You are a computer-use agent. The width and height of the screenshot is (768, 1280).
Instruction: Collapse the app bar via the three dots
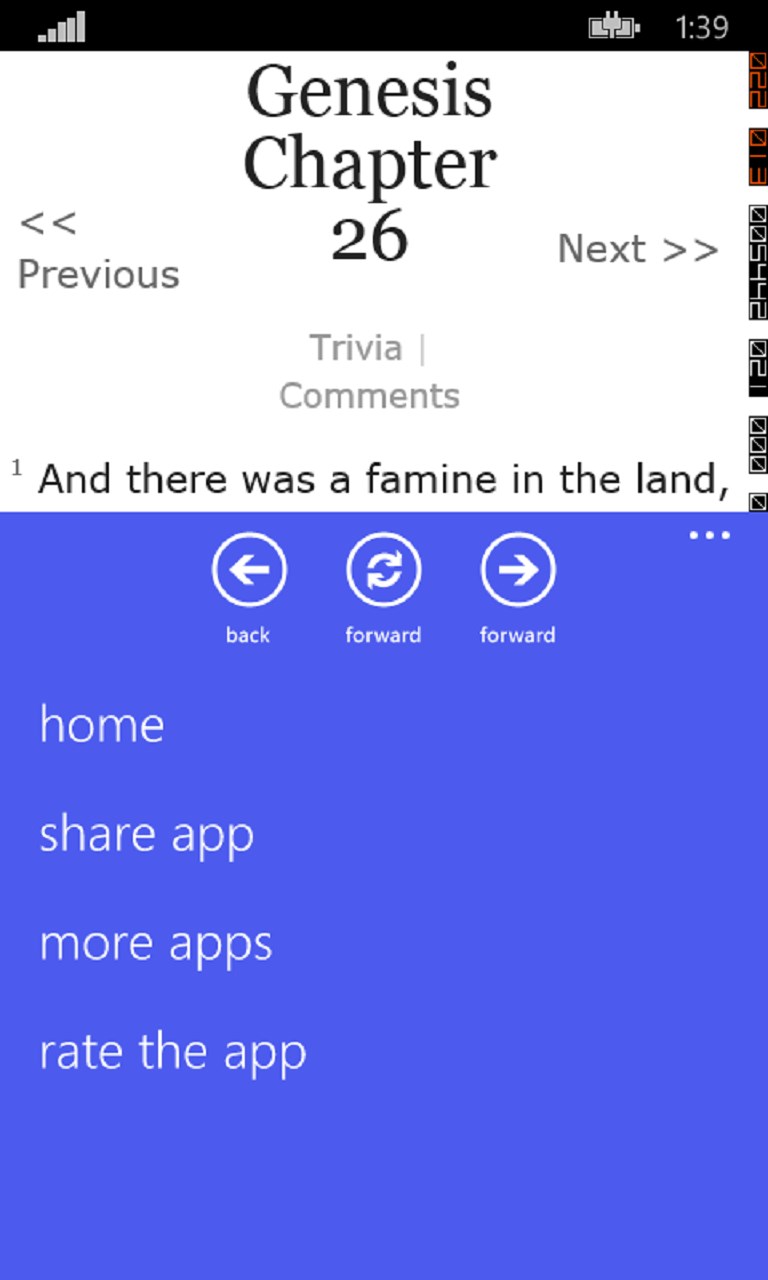(709, 536)
